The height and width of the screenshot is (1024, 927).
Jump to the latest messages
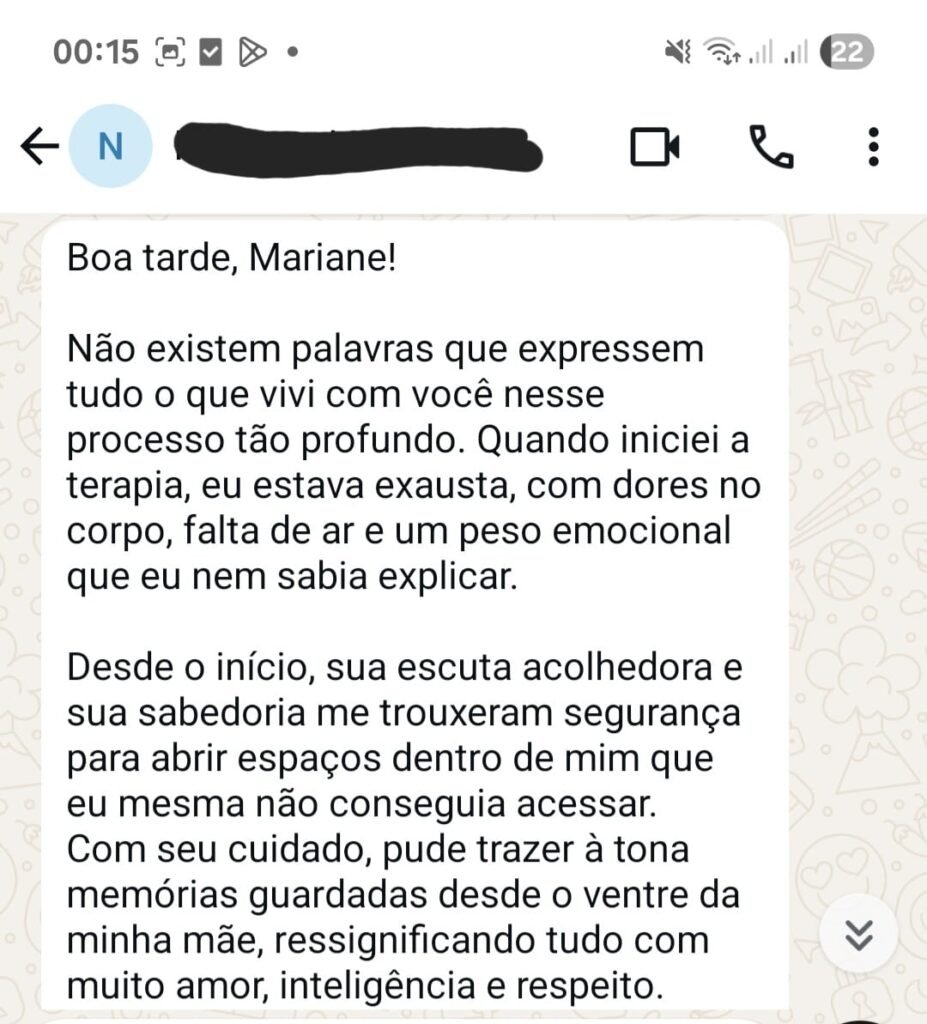tap(859, 934)
